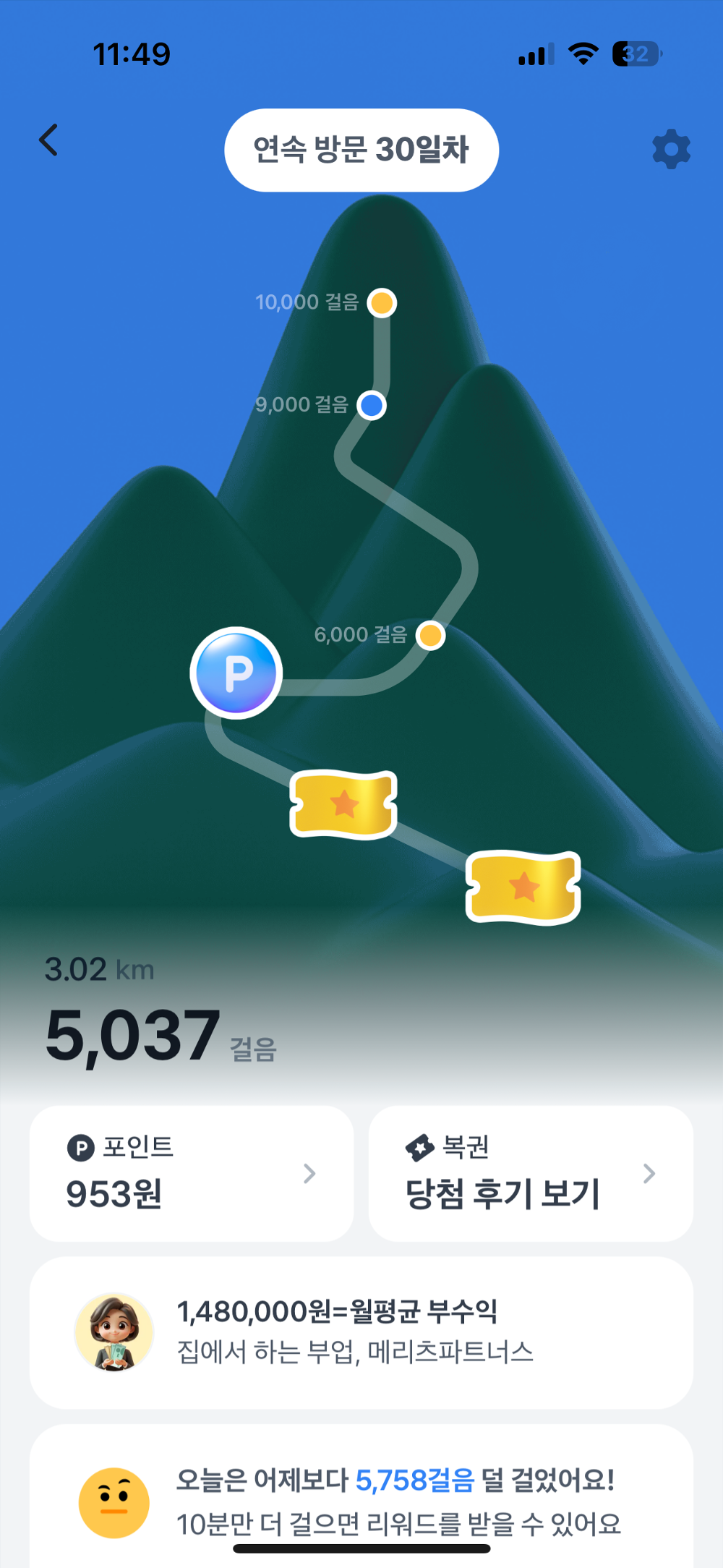Screen dimensions: 723x1568
Task: Open the 메리츠파트너스 부수익 banner
Action: 361,1332
